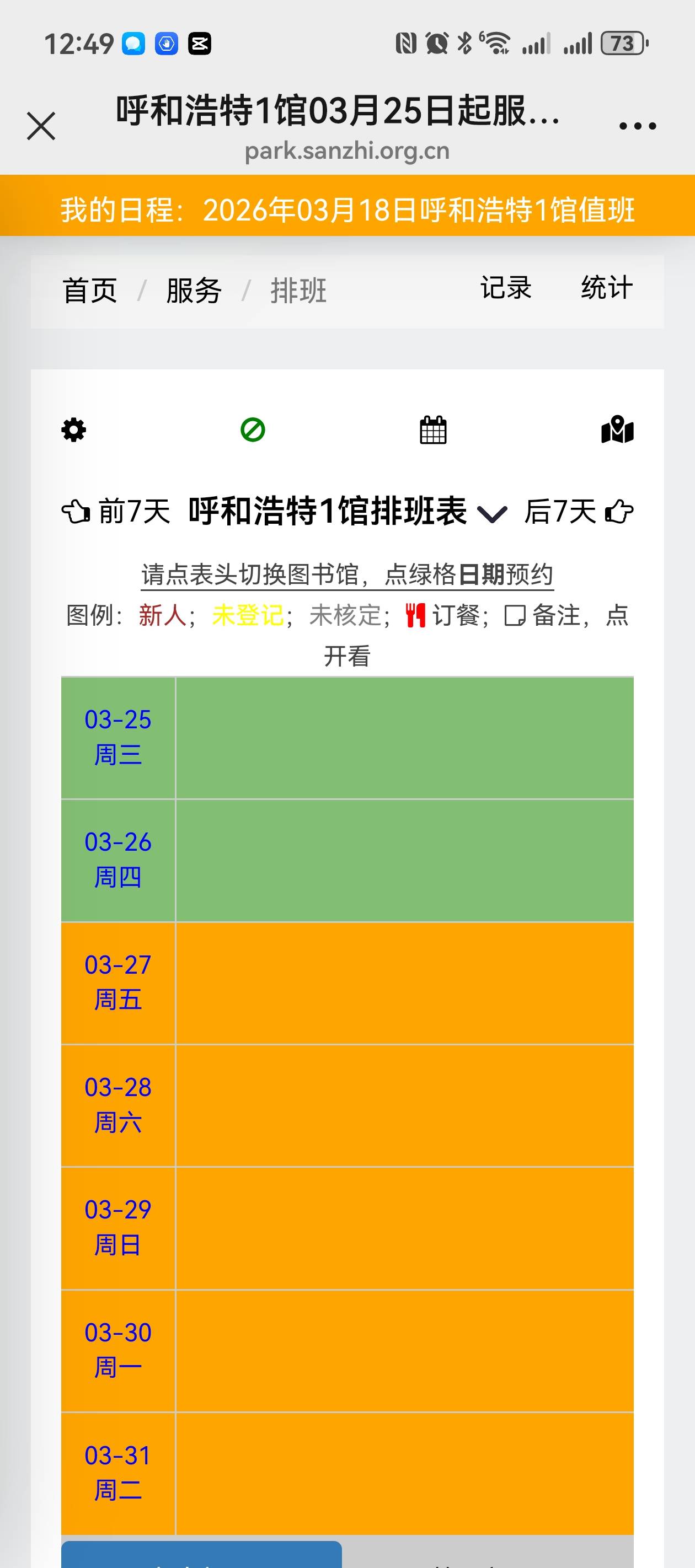The image size is (695, 1568).
Task: Select date 03-25 周三 to book
Action: [x=117, y=737]
